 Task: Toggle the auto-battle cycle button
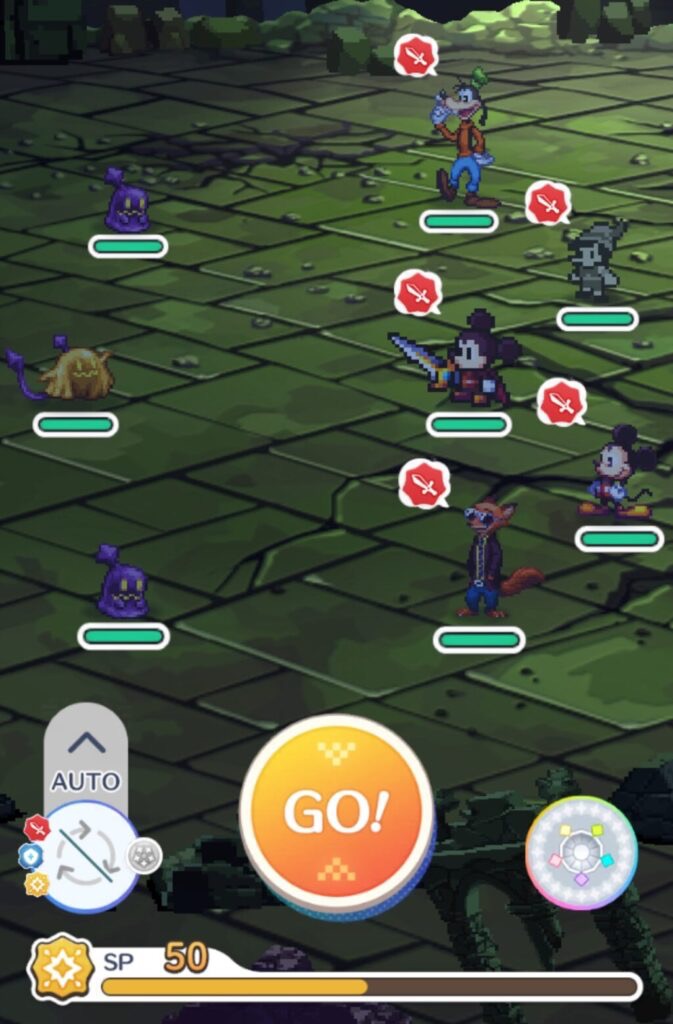(x=87, y=856)
